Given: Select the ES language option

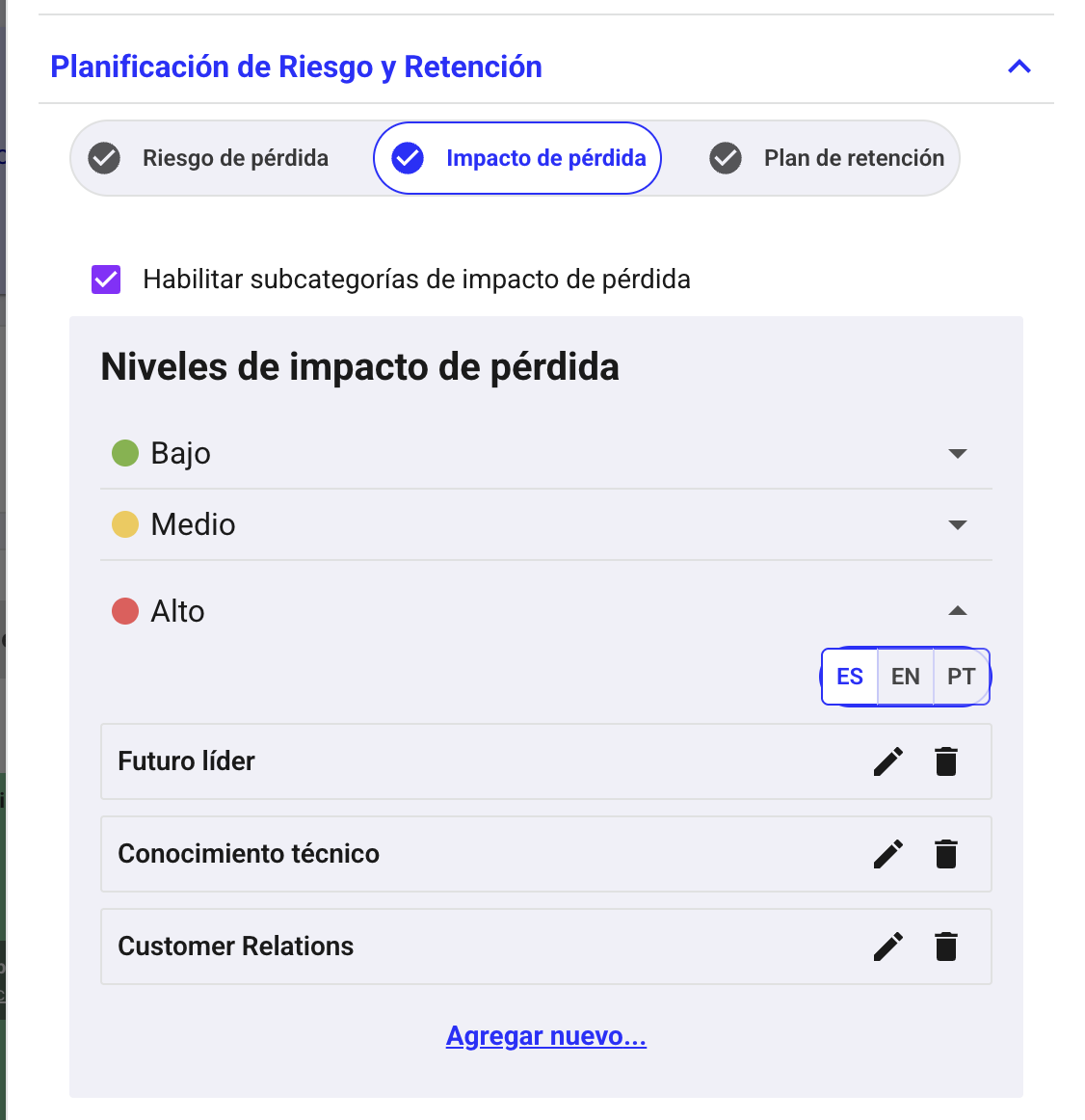Looking at the screenshot, I should tap(850, 677).
